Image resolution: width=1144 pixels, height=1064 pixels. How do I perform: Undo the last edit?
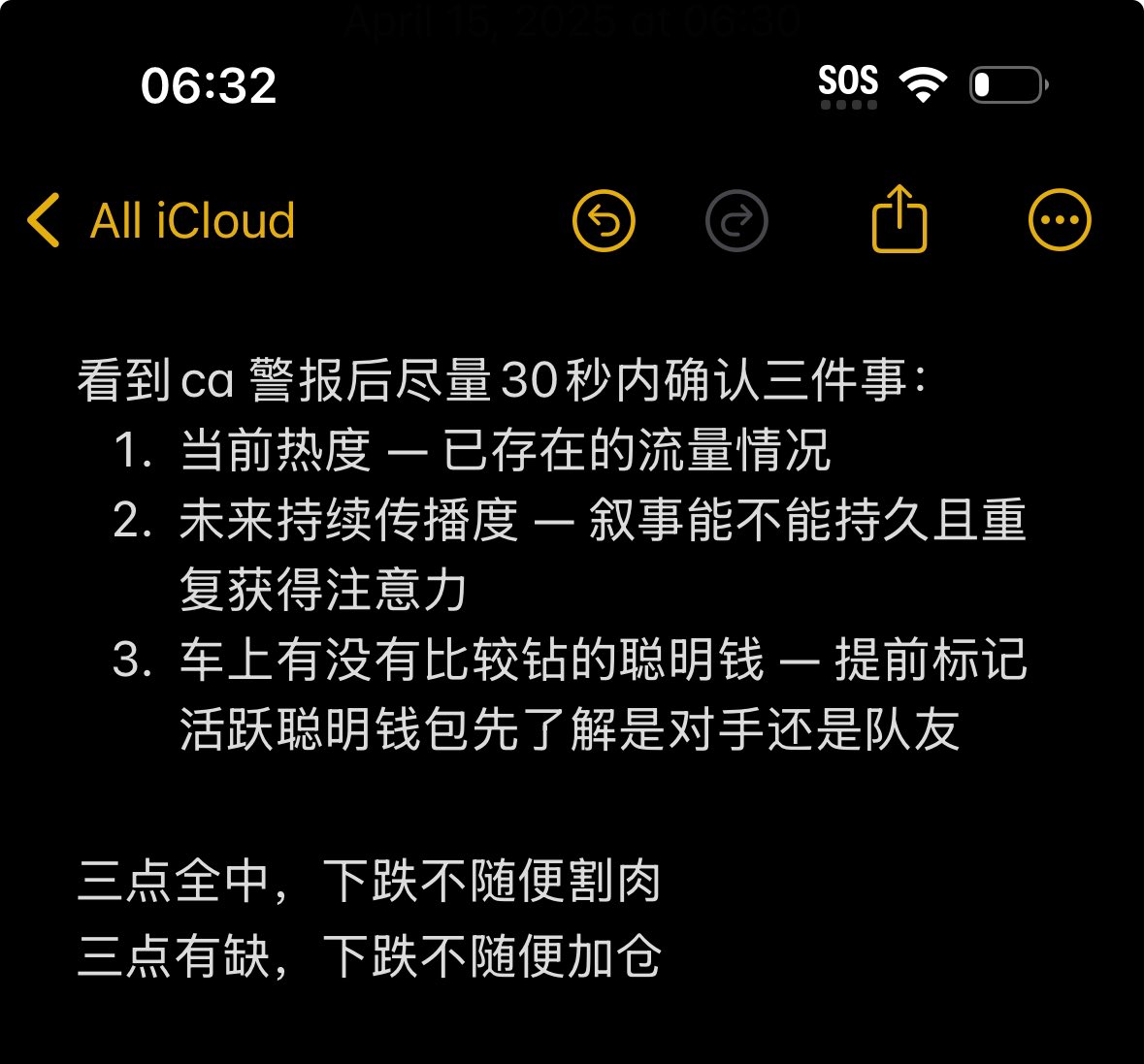pyautogui.click(x=604, y=220)
